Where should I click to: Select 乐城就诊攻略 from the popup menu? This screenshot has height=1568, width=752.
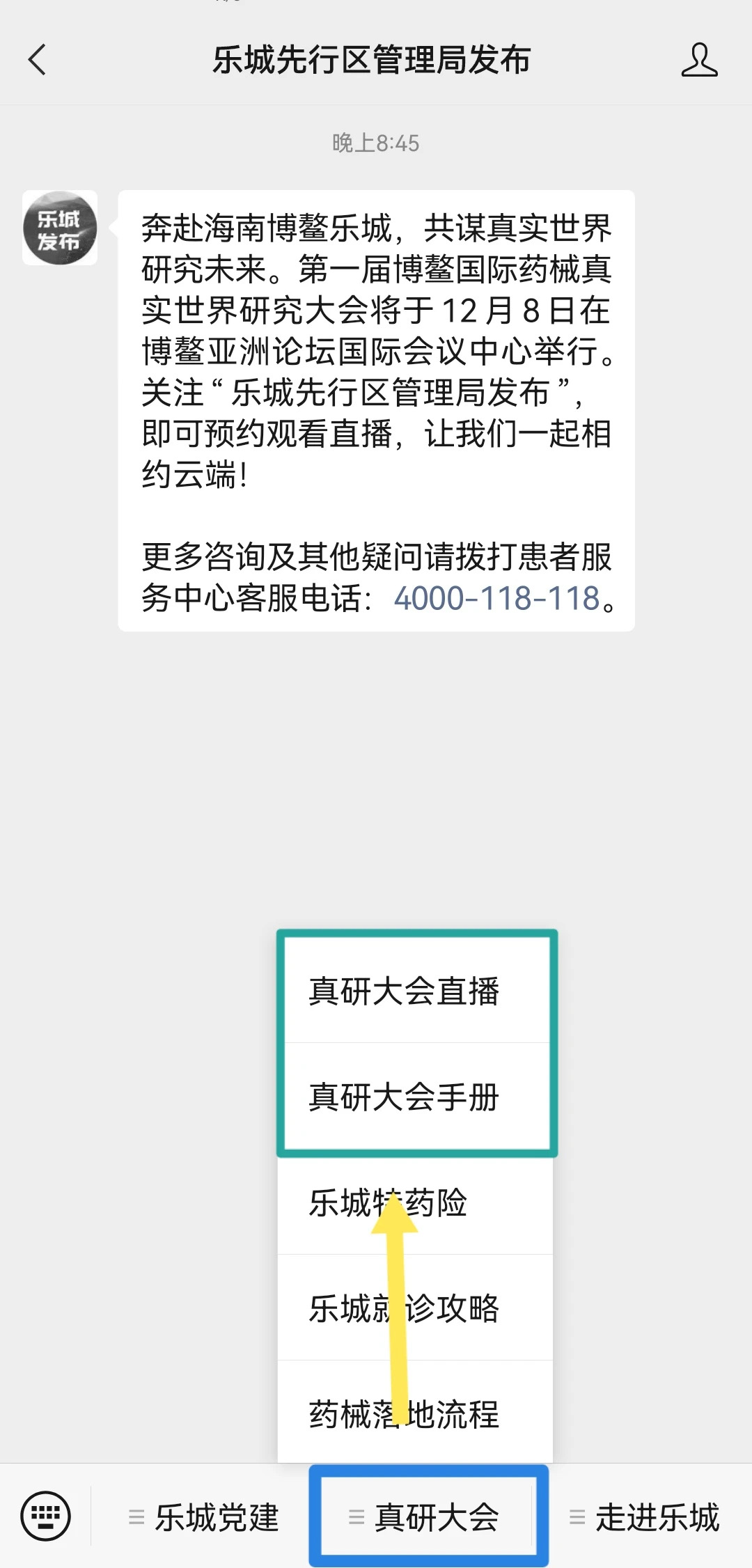click(416, 1308)
